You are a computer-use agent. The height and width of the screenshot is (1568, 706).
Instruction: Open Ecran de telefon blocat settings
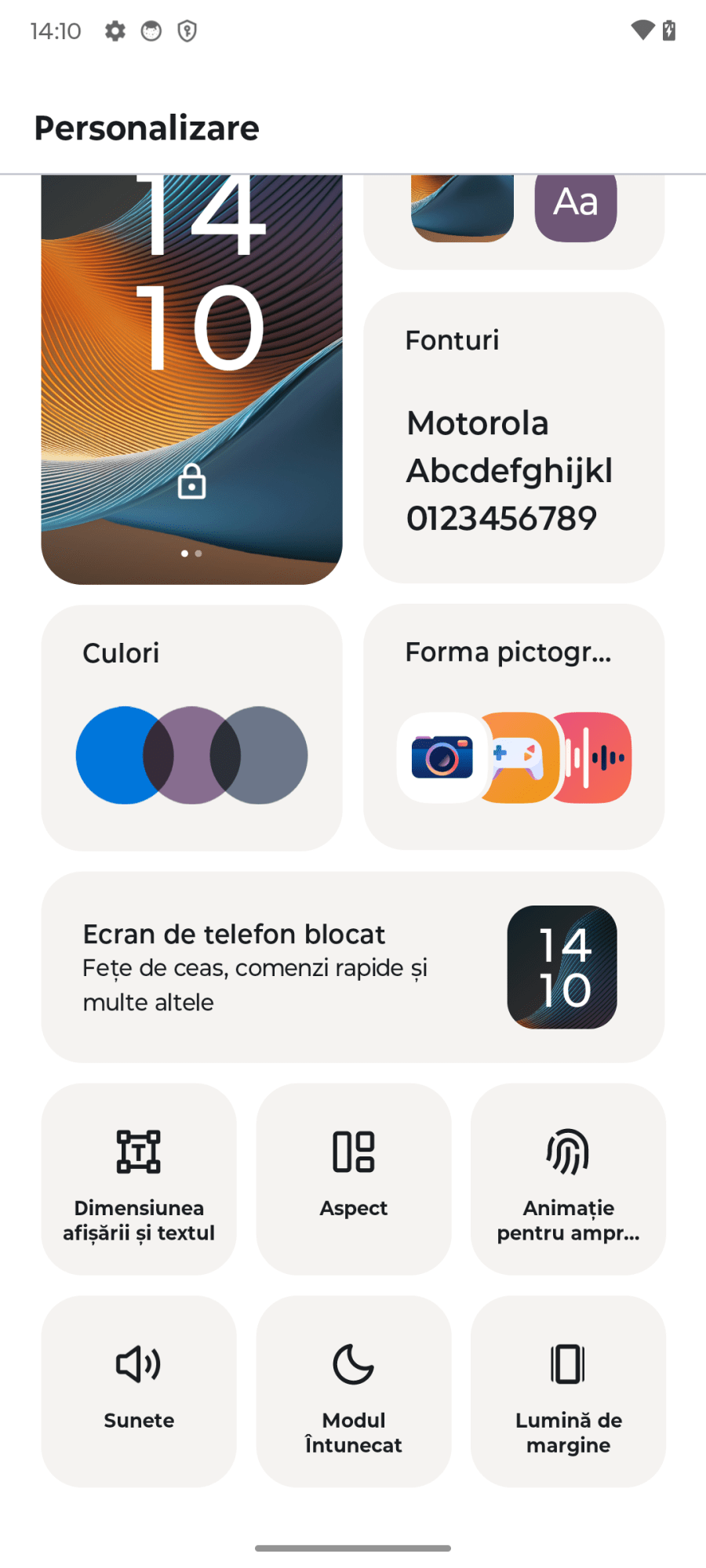pos(352,967)
